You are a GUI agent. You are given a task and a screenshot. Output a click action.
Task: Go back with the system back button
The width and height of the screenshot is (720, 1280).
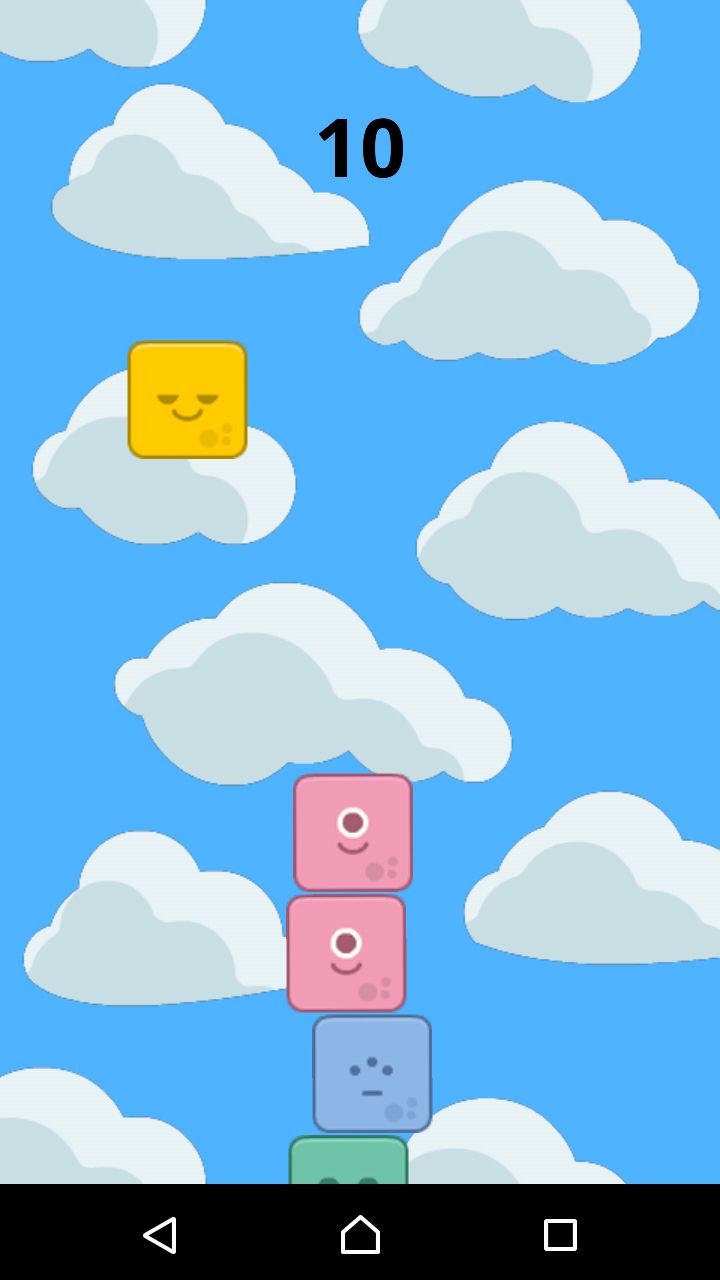(x=160, y=1235)
